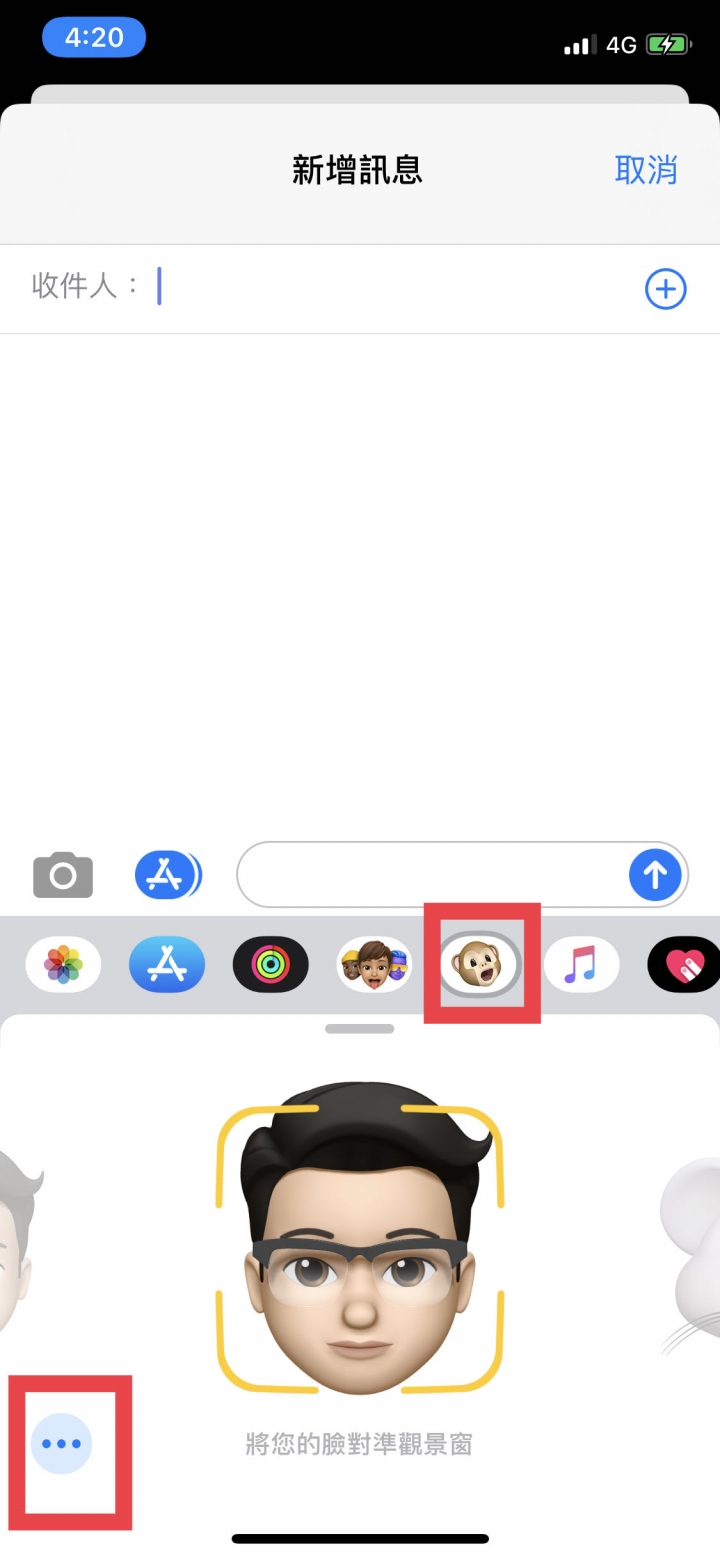Add a recipient with the plus icon
This screenshot has height=1559, width=720.
[x=665, y=290]
